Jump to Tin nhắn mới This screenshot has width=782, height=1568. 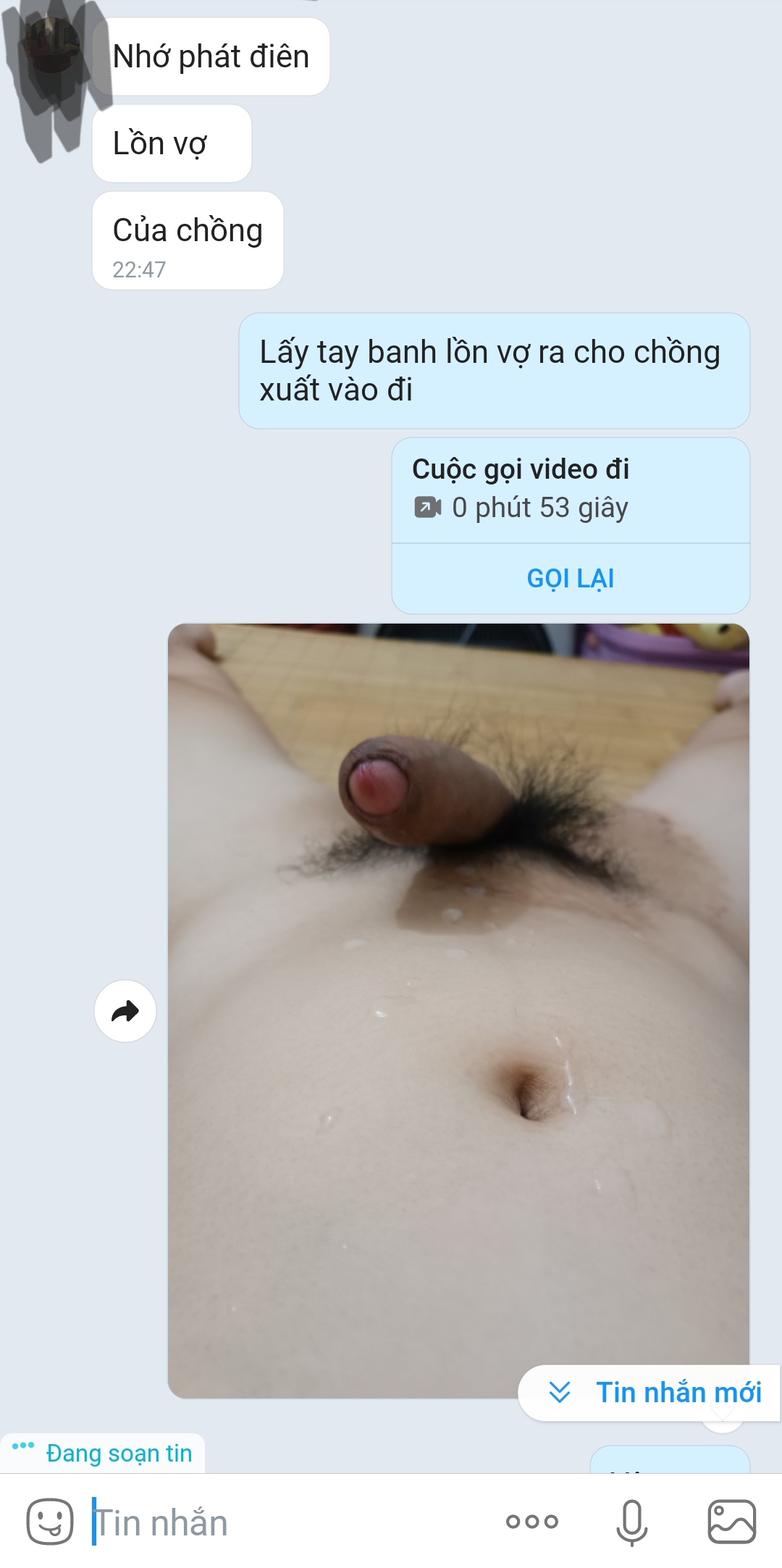pos(652,1392)
